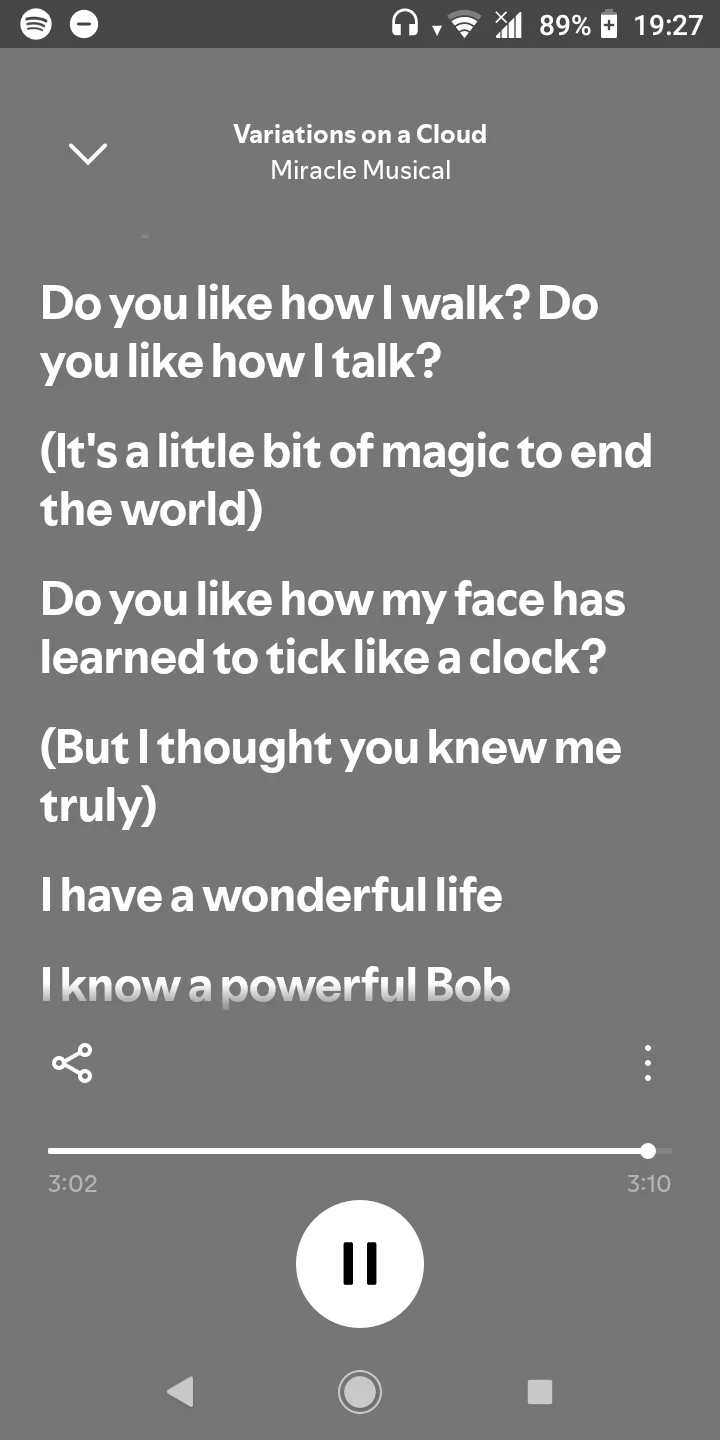Open the three-dot overflow menu
Viewport: 720px width, 1440px height.
point(648,1063)
